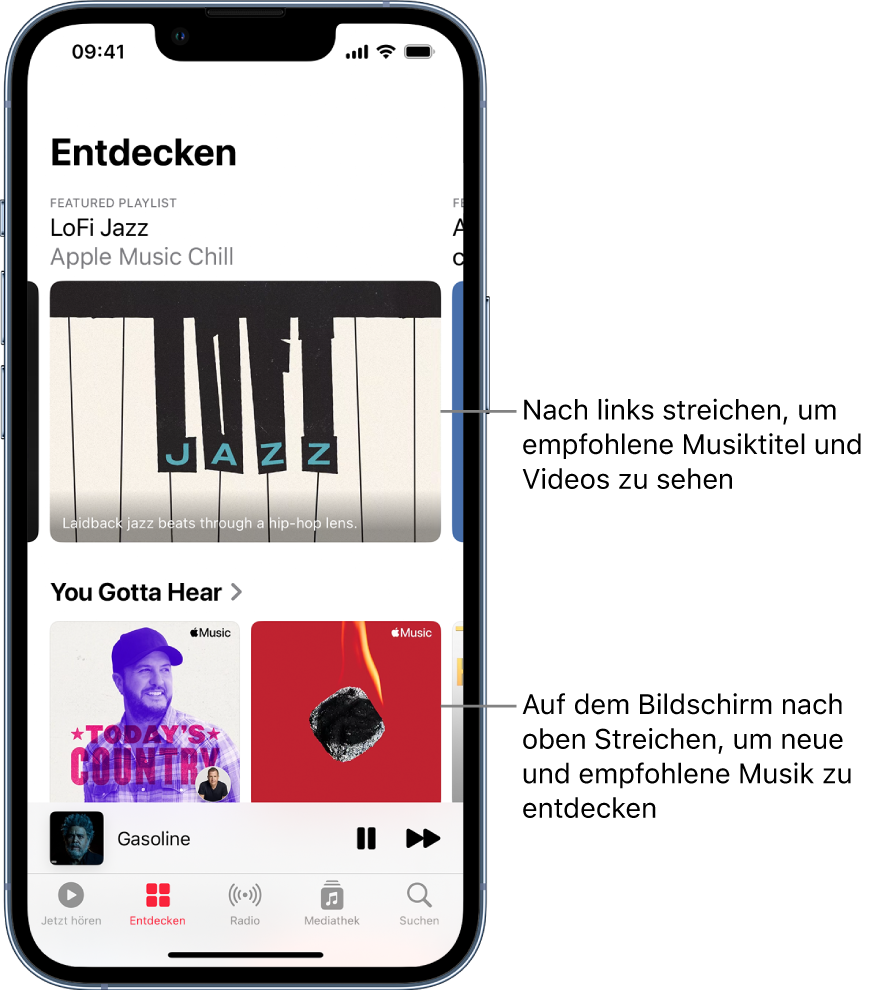
Task: Tap the Gasoline album art in the mini player
Action: click(75, 839)
